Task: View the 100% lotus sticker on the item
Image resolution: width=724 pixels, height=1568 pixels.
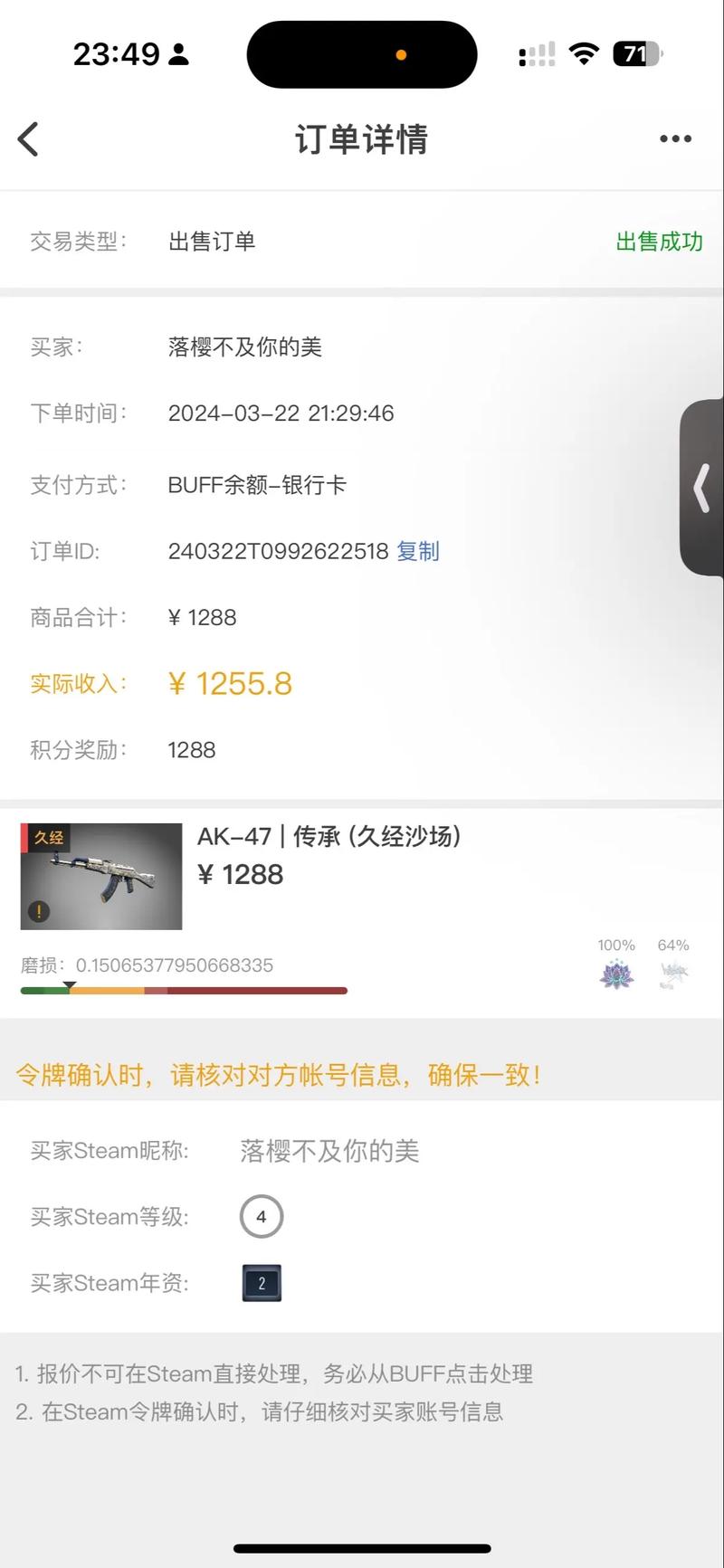Action: pyautogui.click(x=616, y=974)
